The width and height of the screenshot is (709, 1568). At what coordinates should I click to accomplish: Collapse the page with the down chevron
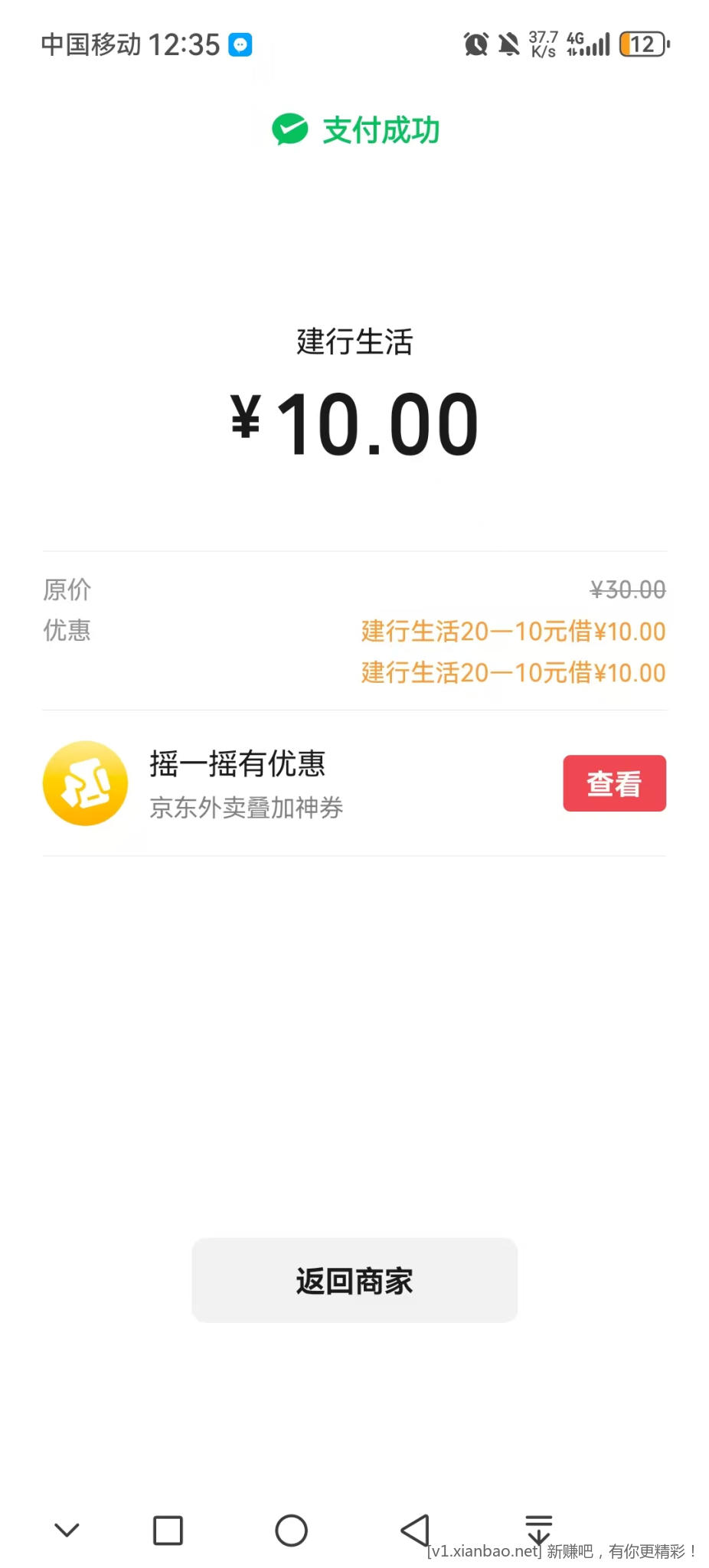click(67, 1530)
